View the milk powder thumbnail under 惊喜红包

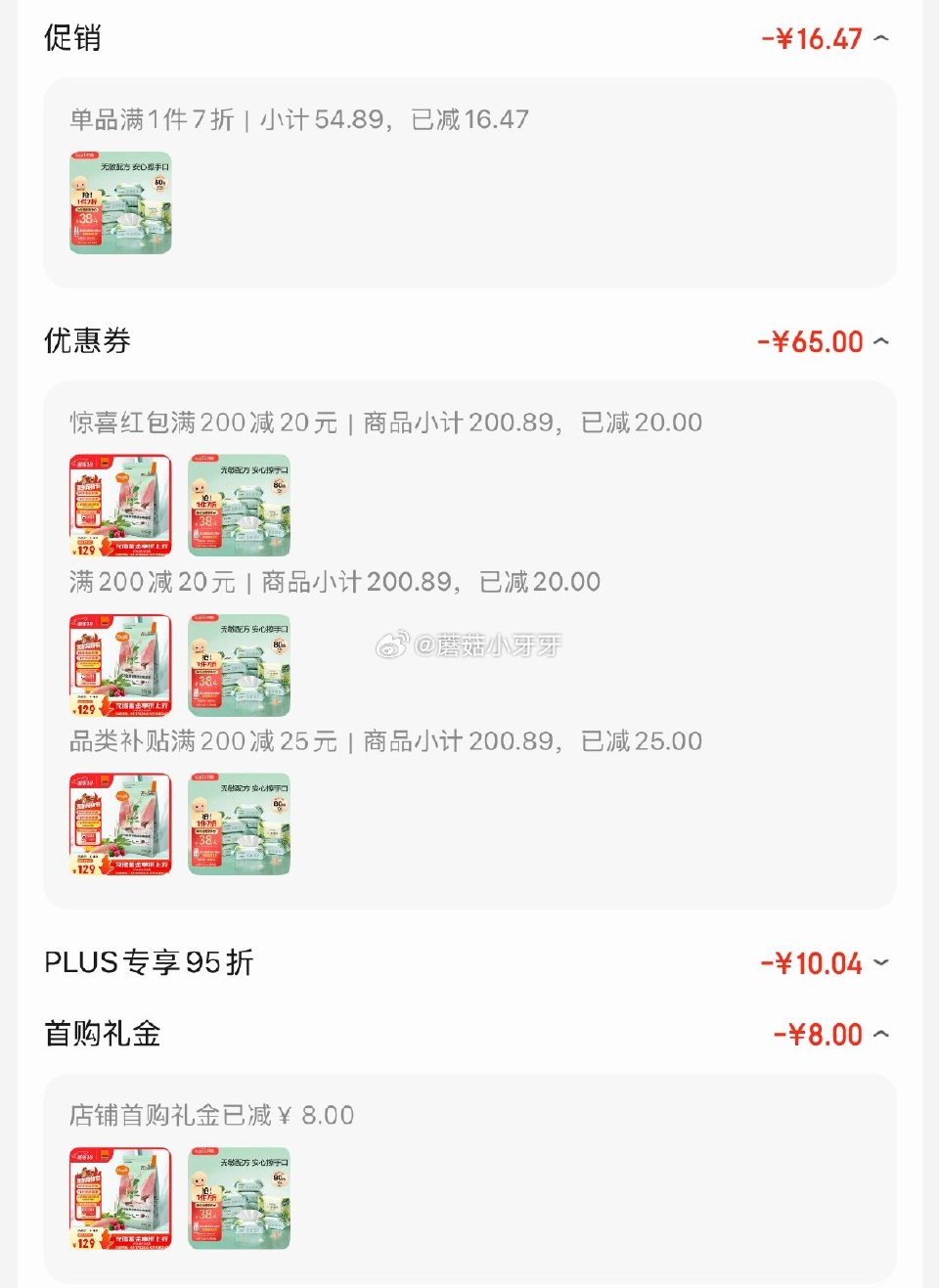[x=121, y=505]
